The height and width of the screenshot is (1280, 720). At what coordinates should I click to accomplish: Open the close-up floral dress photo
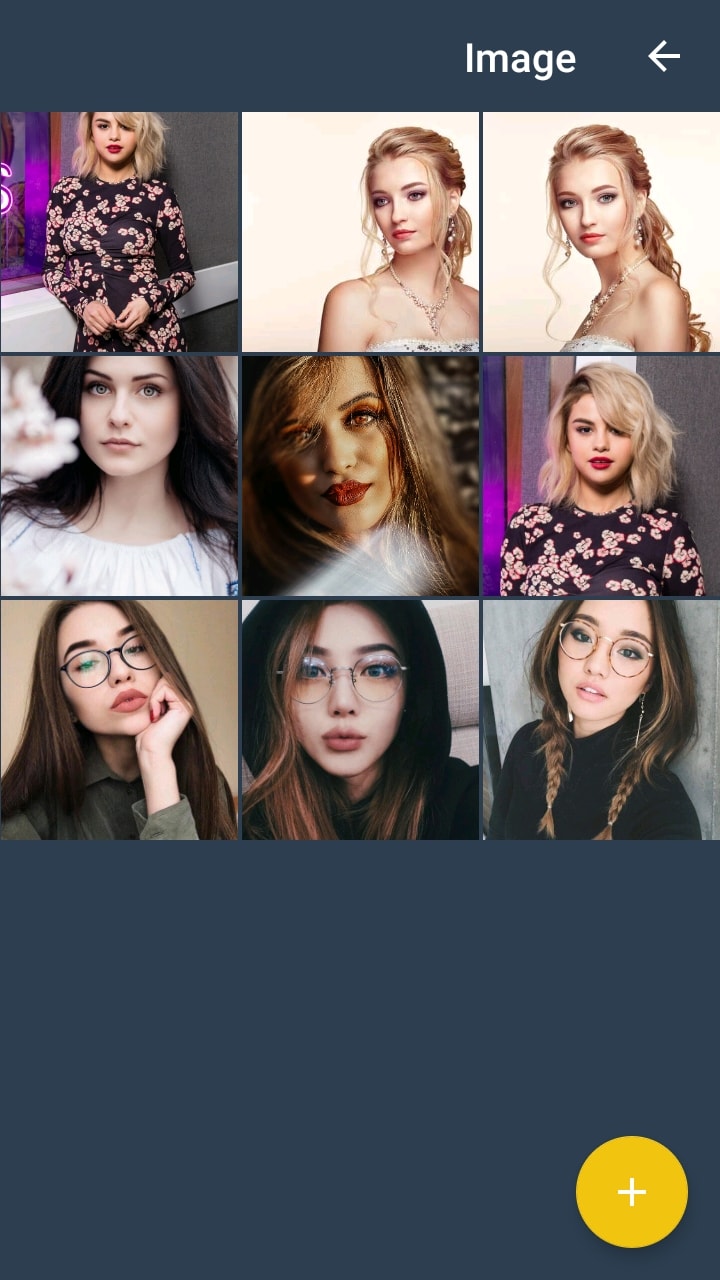[601, 476]
